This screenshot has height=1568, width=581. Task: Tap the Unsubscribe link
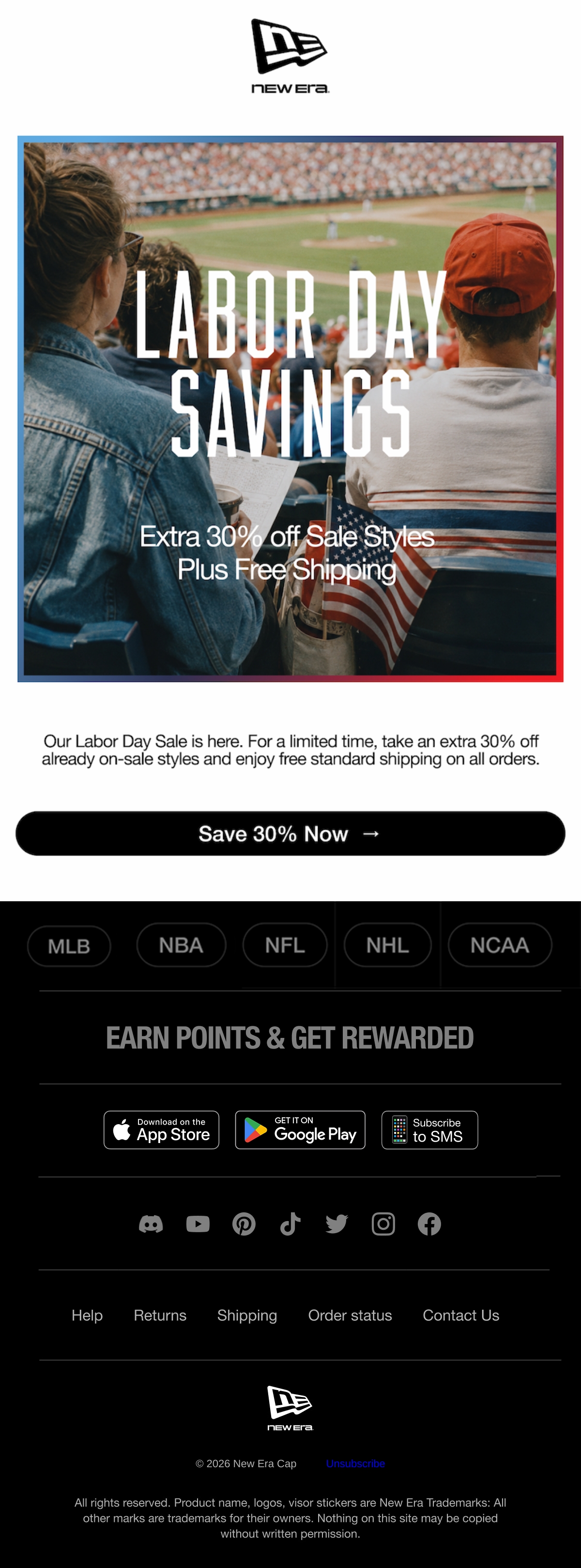tap(355, 1463)
